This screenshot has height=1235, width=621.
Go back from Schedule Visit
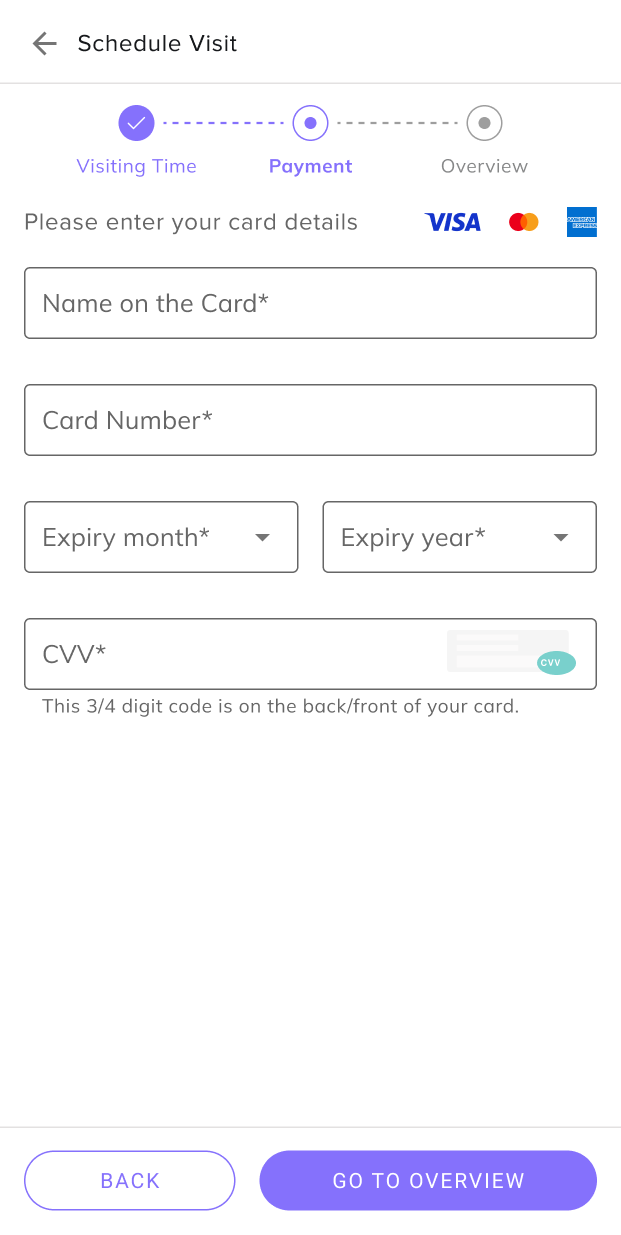coord(44,43)
